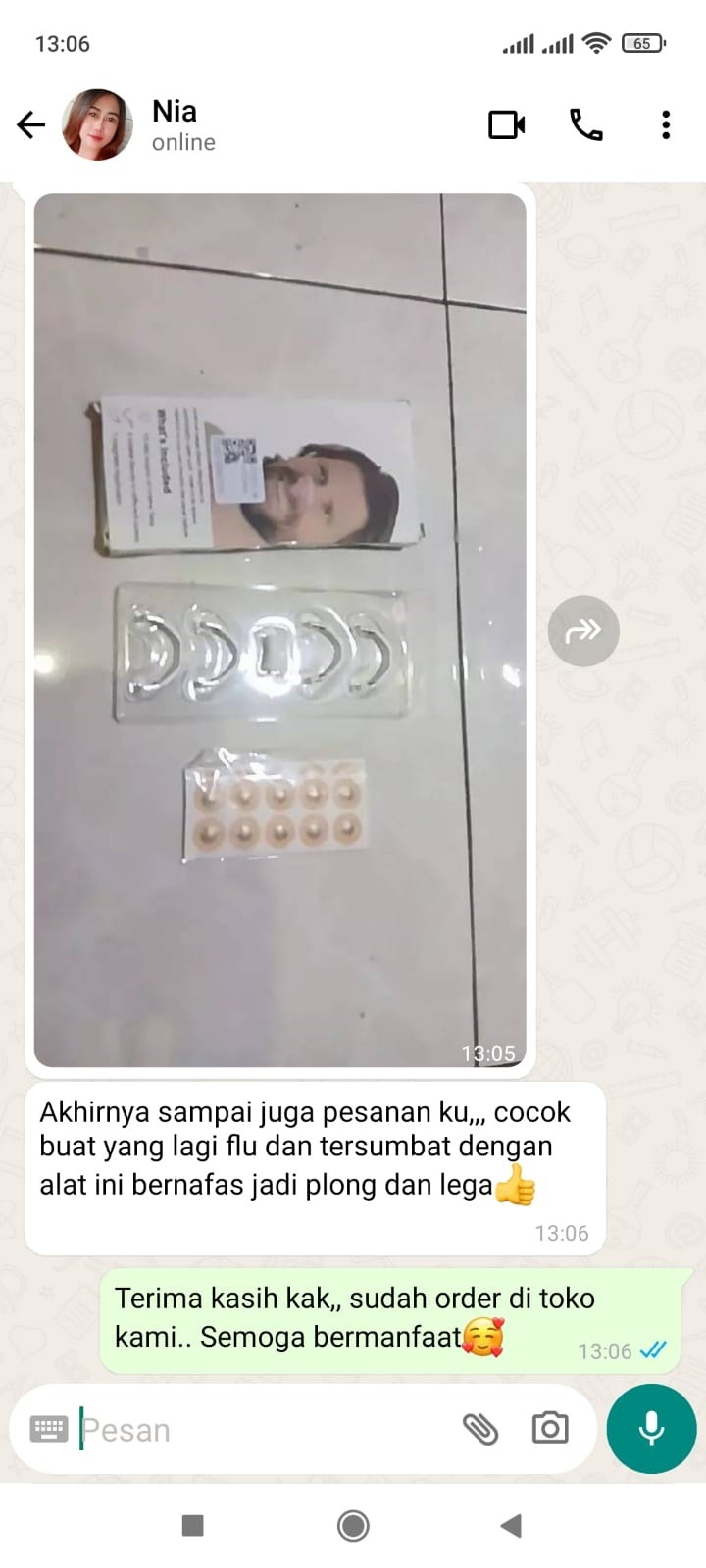
Task: Focus the Pesan message field
Action: pyautogui.click(x=265, y=1430)
